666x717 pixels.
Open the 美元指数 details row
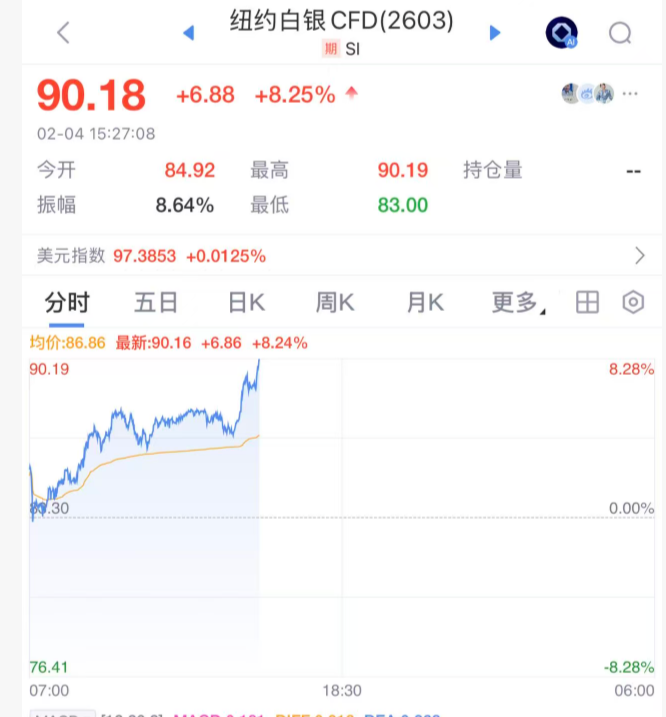point(333,256)
